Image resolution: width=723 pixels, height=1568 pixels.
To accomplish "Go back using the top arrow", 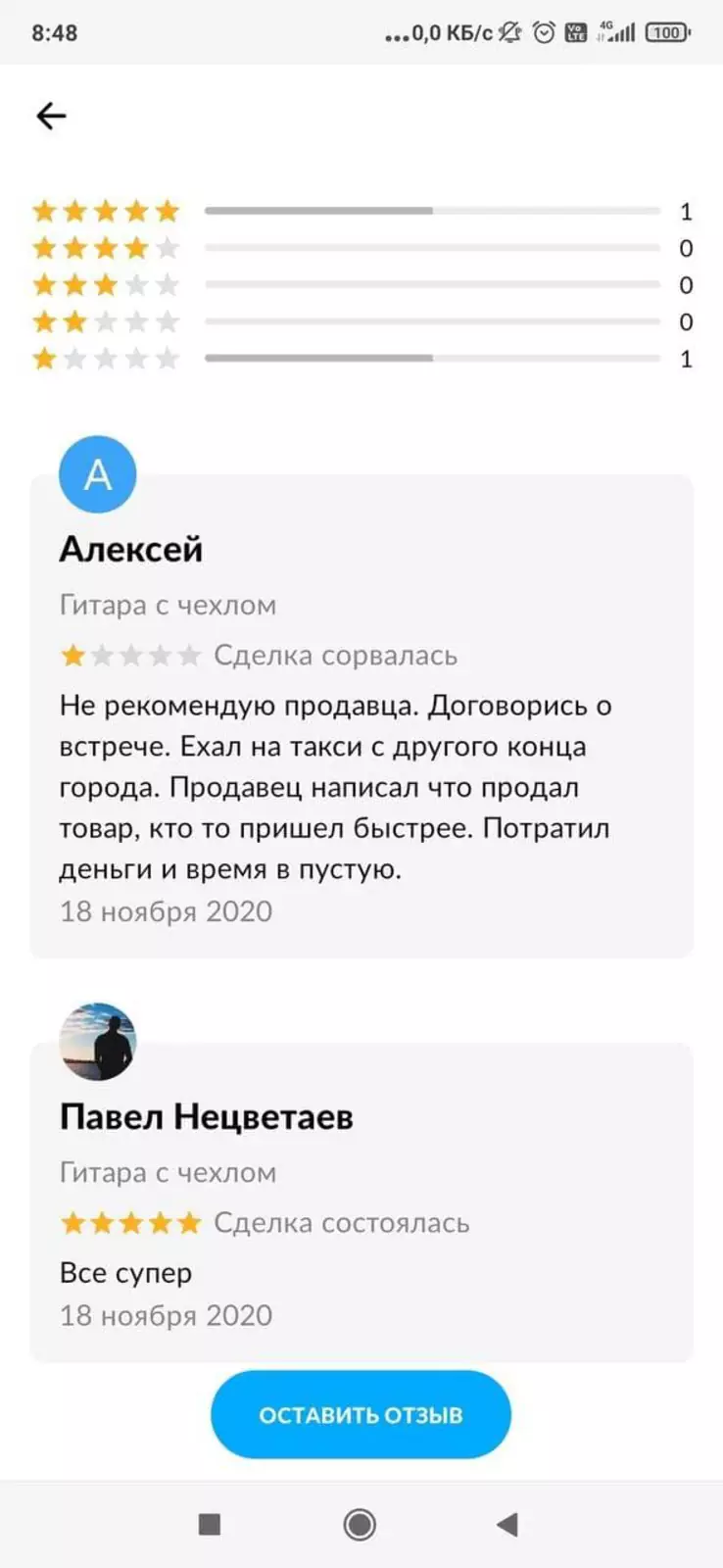I will tap(51, 117).
